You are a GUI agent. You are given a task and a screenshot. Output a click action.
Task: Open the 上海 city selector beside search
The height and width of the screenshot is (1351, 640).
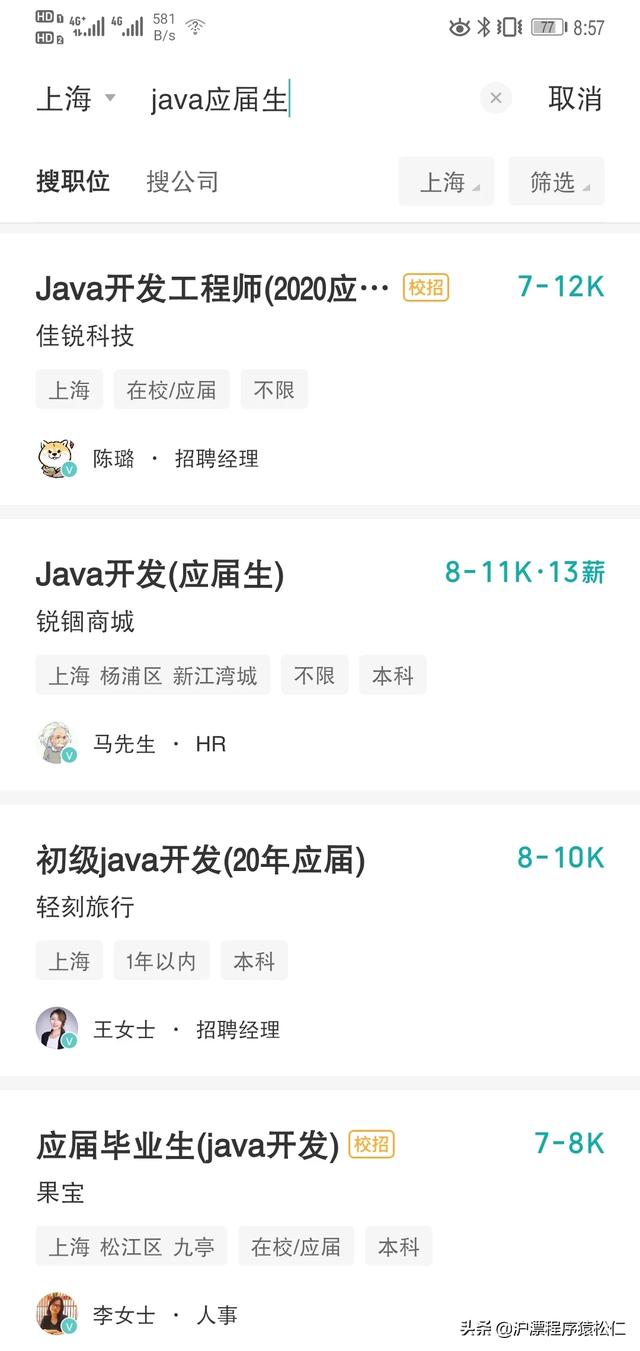tap(75, 99)
